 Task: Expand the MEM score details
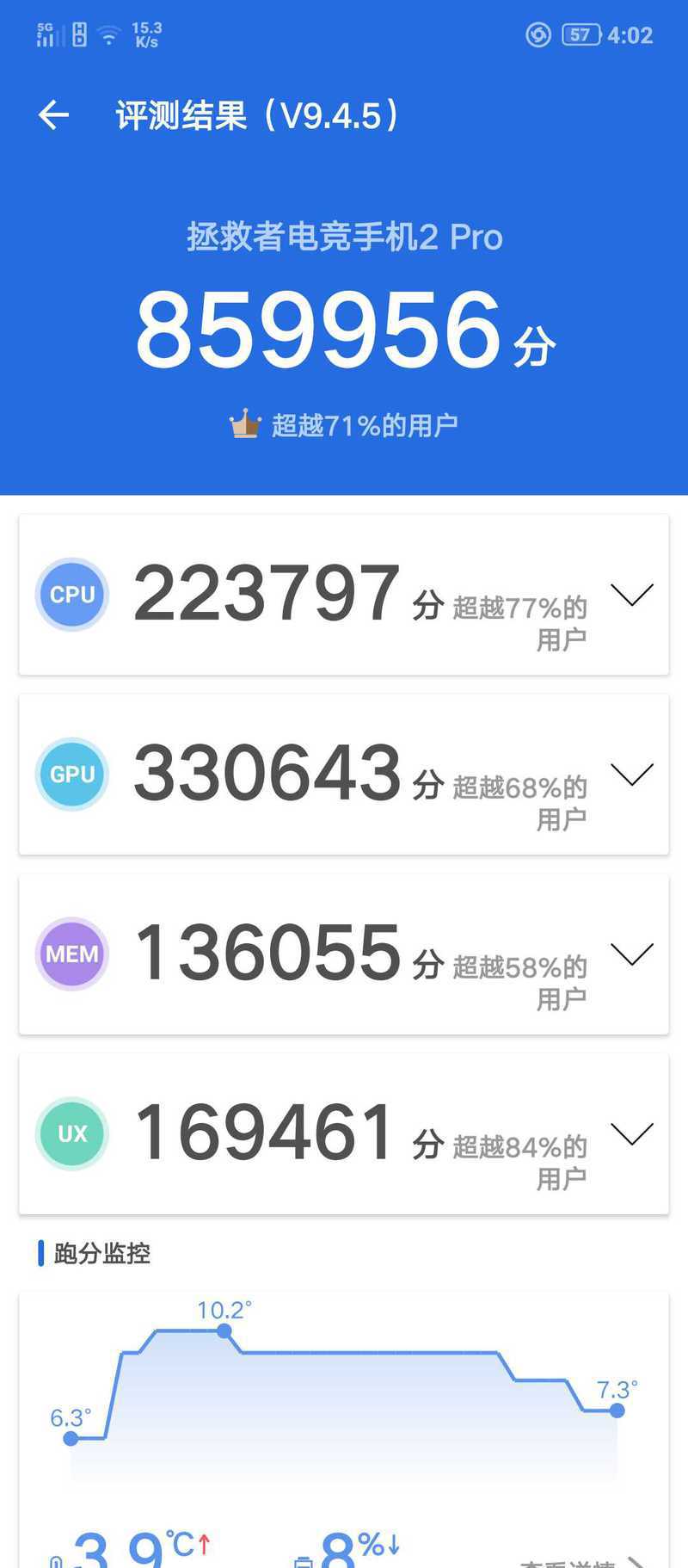click(632, 954)
